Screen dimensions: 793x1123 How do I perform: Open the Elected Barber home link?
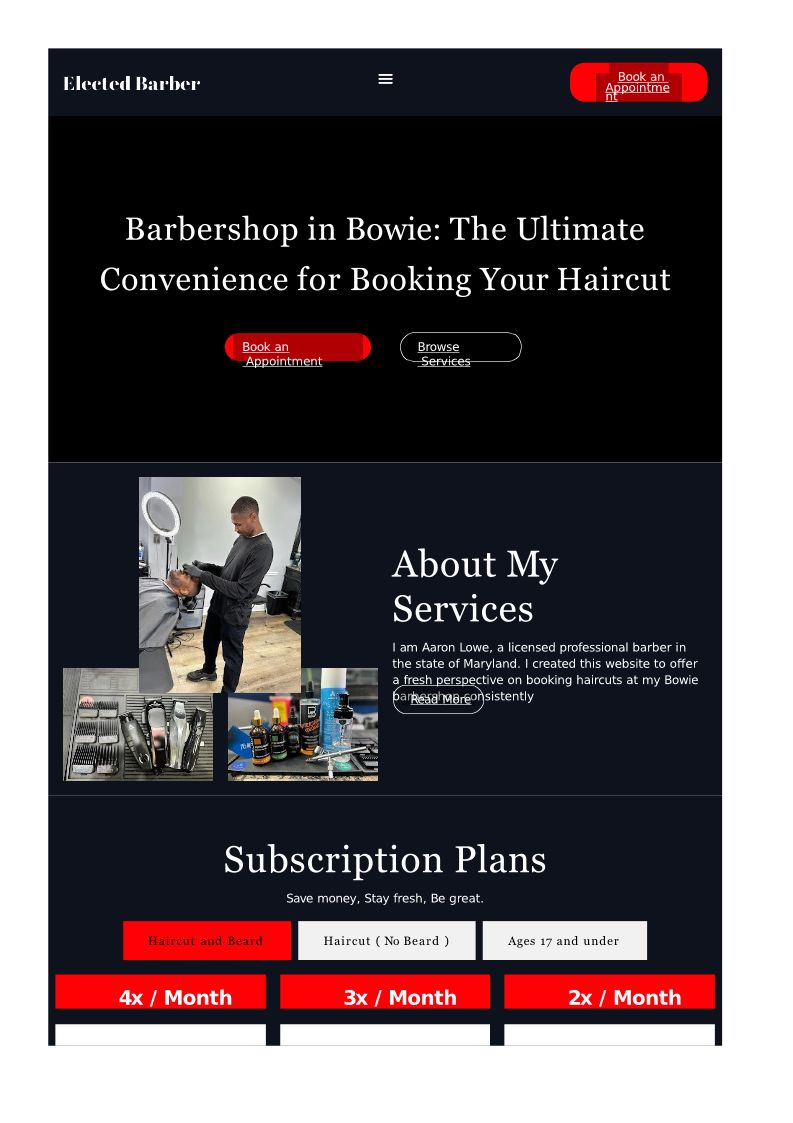pyautogui.click(x=132, y=83)
